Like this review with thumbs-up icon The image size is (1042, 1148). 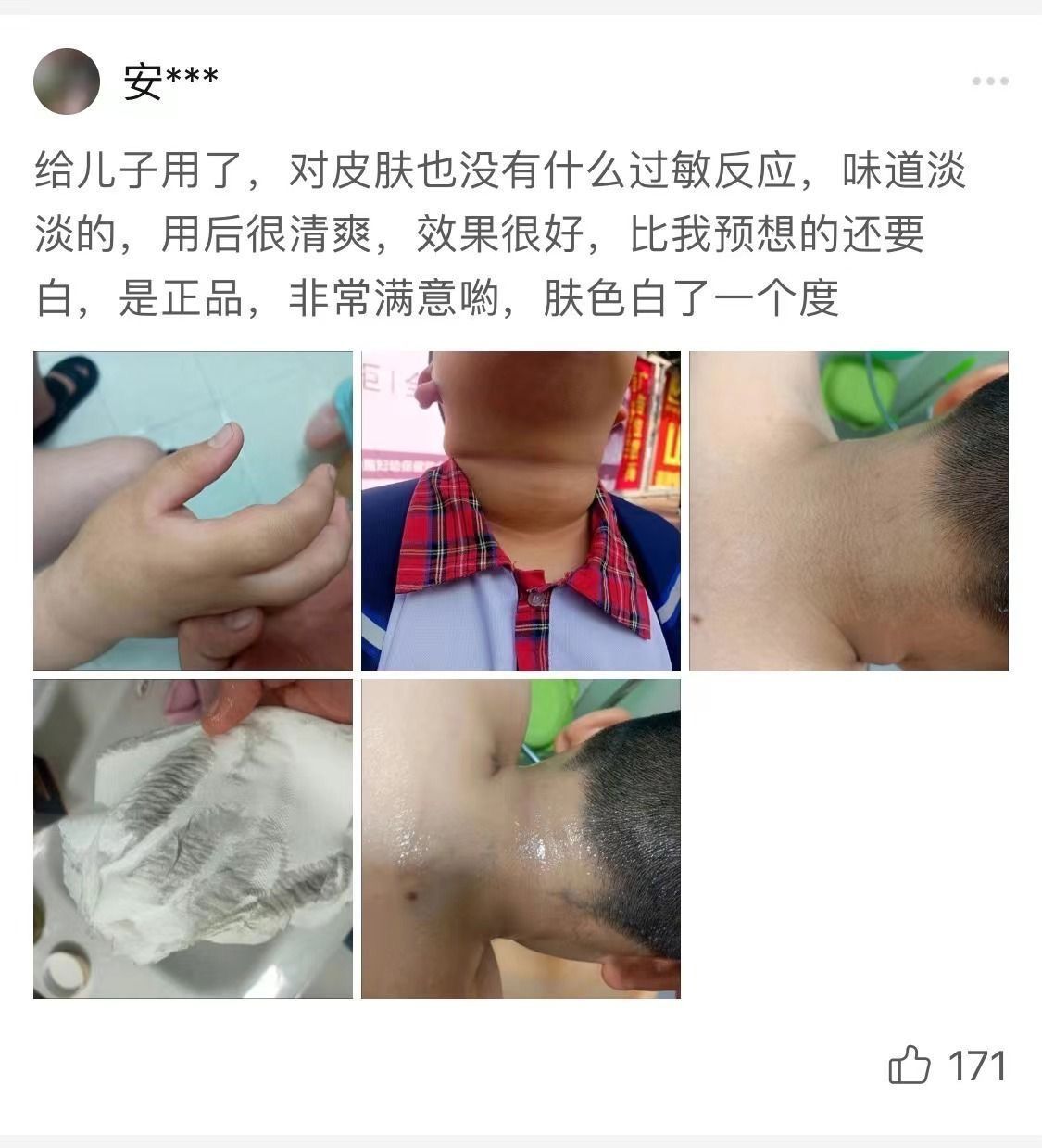(x=909, y=1065)
